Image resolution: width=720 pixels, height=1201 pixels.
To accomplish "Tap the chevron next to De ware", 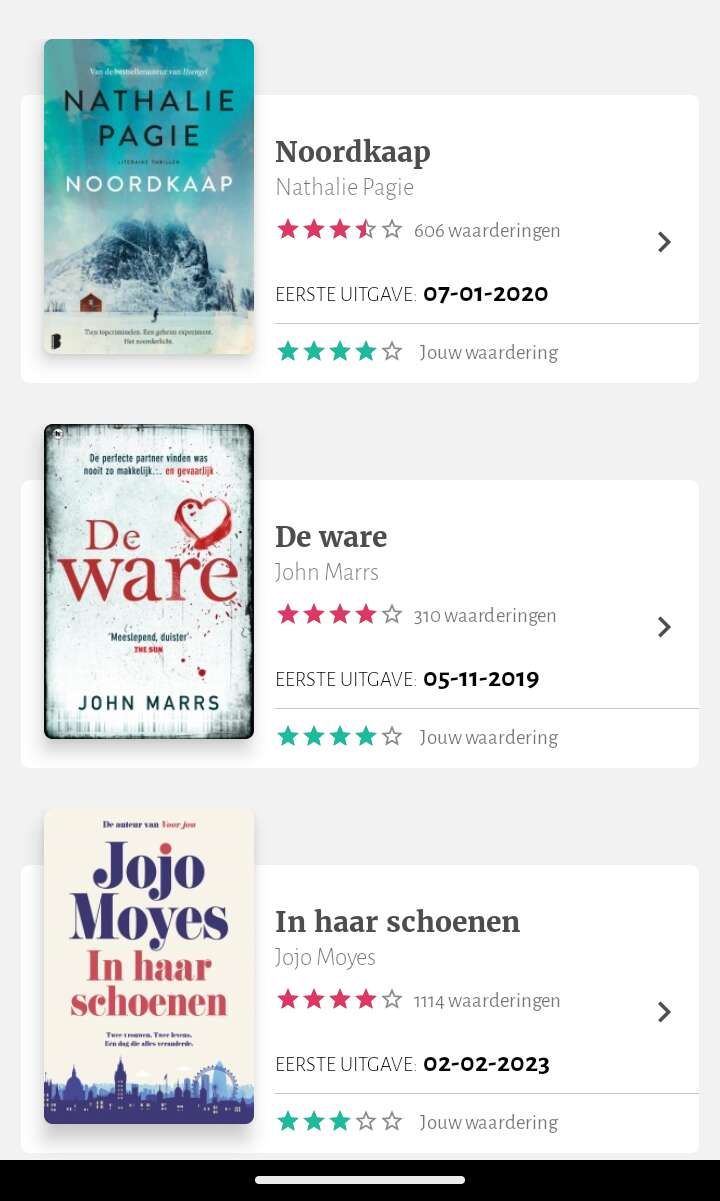I will [x=664, y=627].
